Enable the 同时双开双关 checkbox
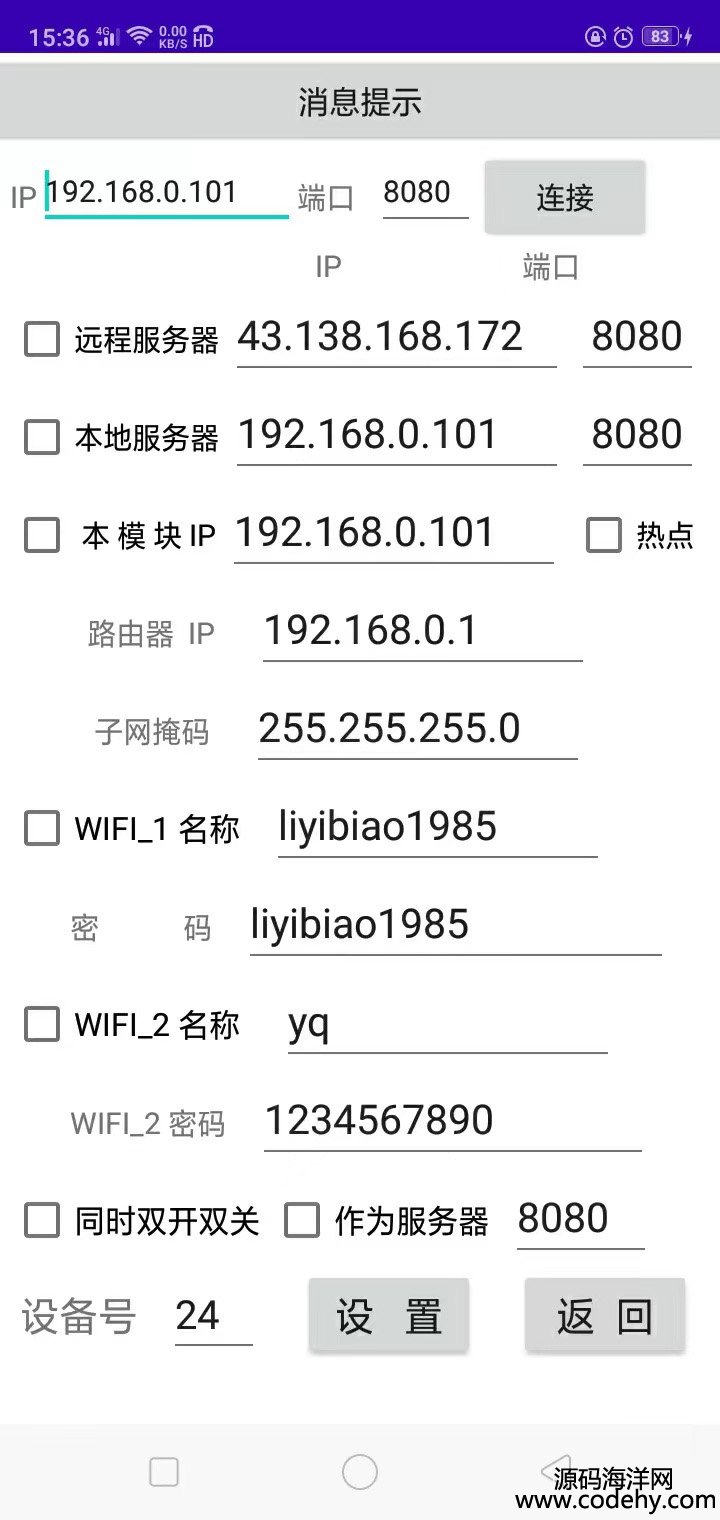This screenshot has width=720, height=1520. coord(42,1221)
